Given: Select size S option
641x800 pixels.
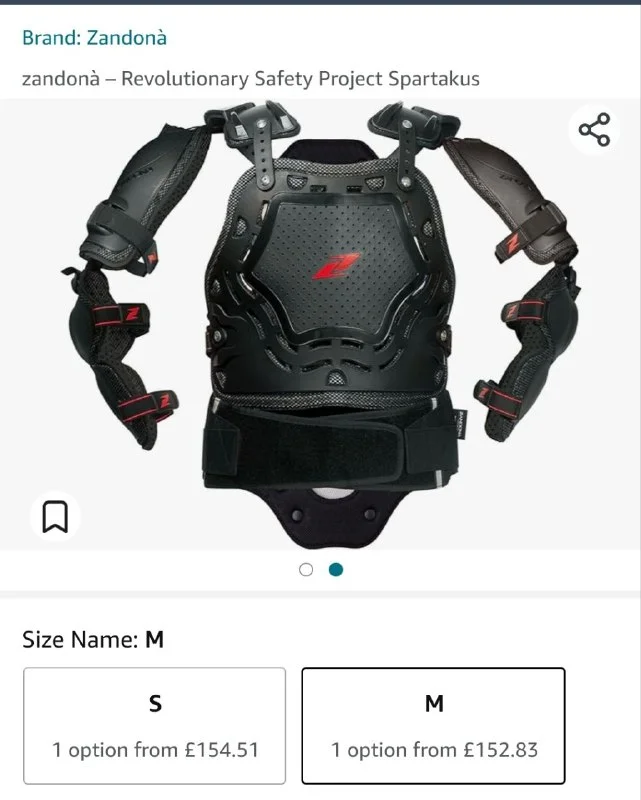Looking at the screenshot, I should (155, 725).
